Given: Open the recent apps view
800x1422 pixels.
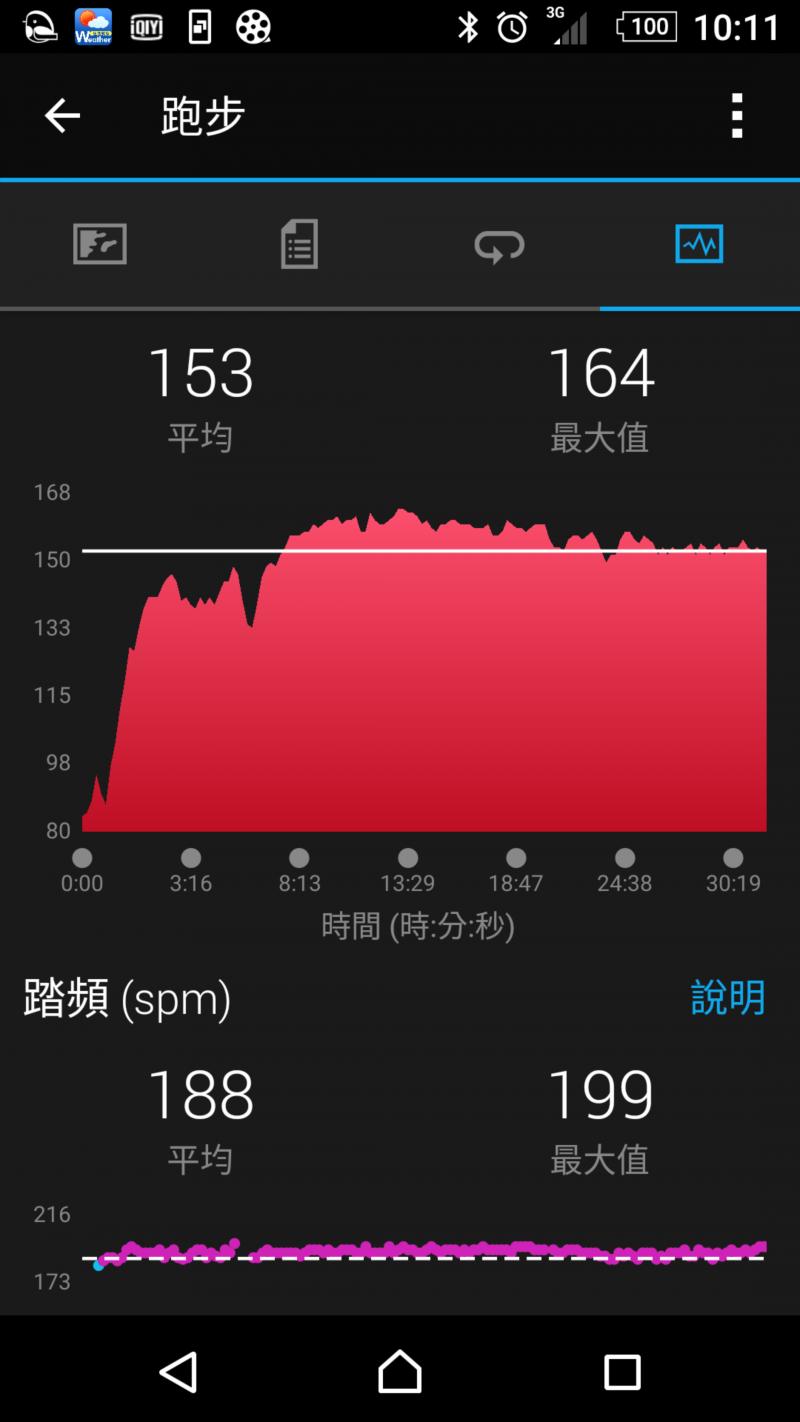Looking at the screenshot, I should (x=622, y=1372).
